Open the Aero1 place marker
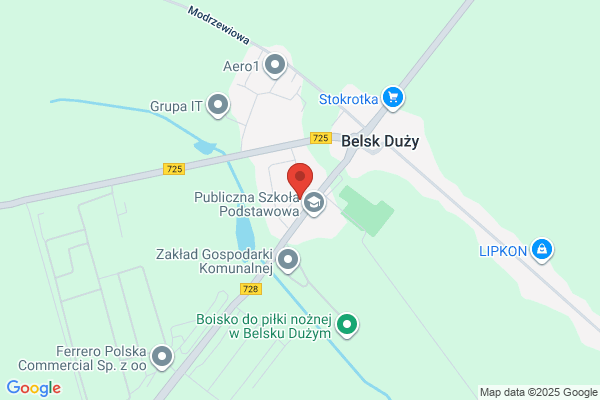600x400 pixels. pyautogui.click(x=275, y=65)
